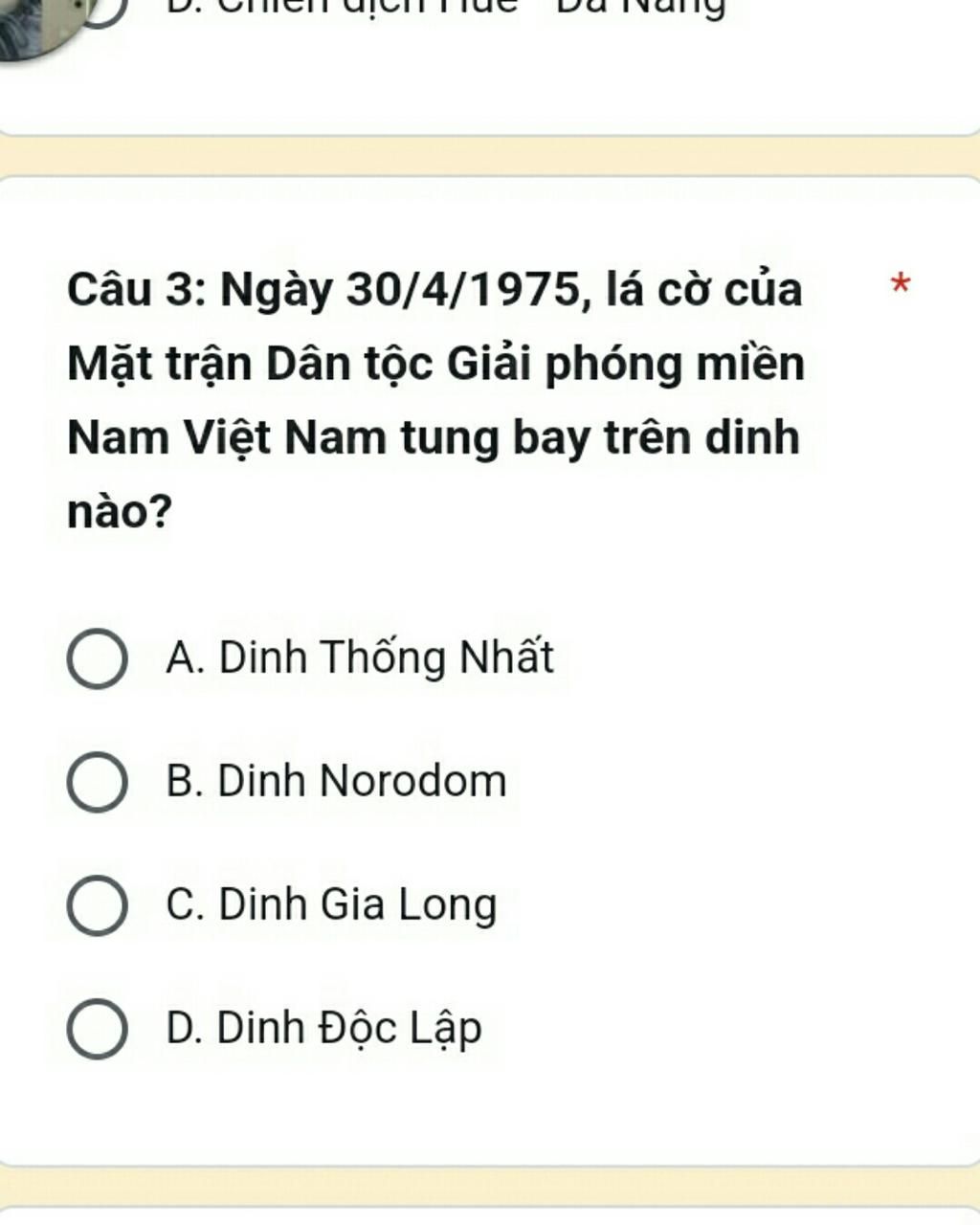Screen dimensions: 980x1225
Task: Pick answer C. Dinh Gia Long
Action: (97, 905)
